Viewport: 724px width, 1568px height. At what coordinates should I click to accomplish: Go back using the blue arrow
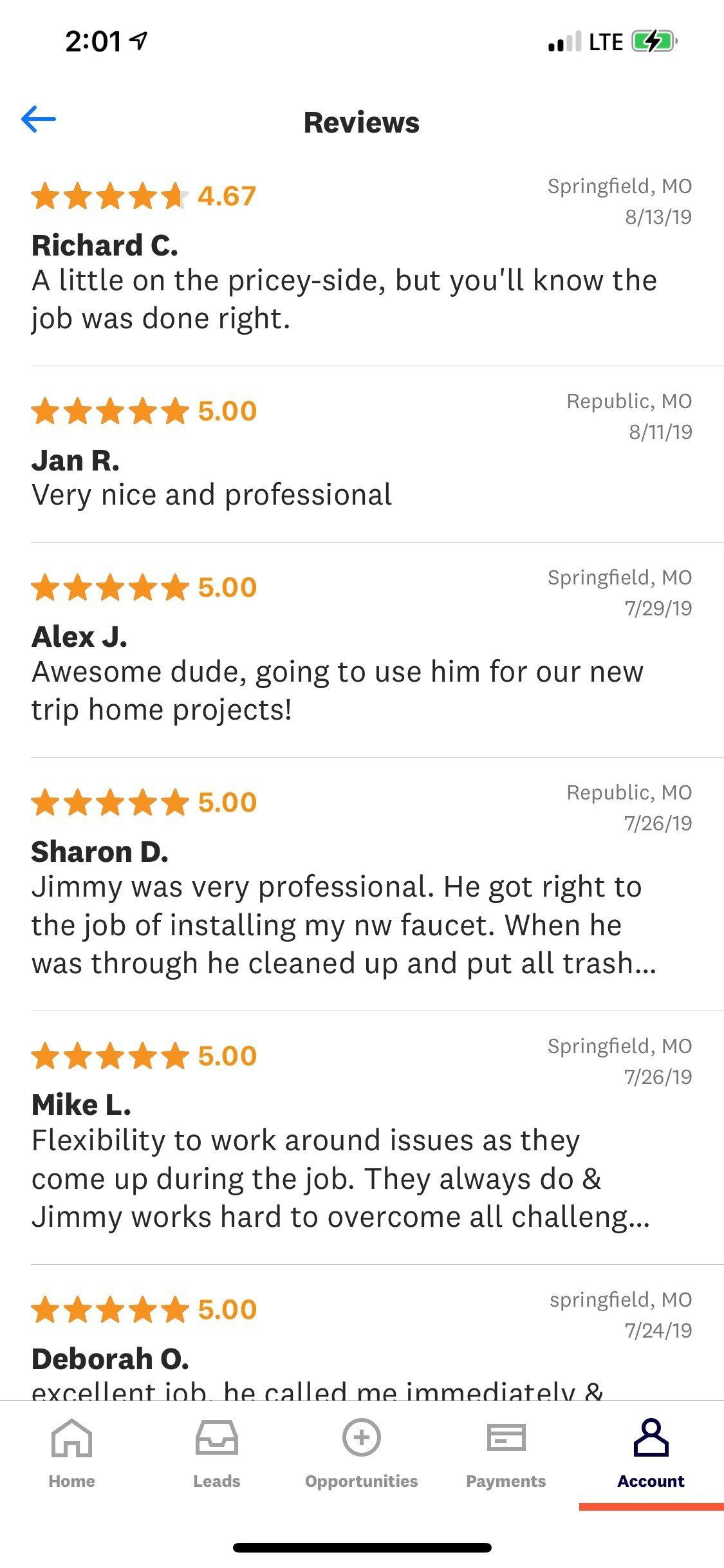tap(39, 120)
